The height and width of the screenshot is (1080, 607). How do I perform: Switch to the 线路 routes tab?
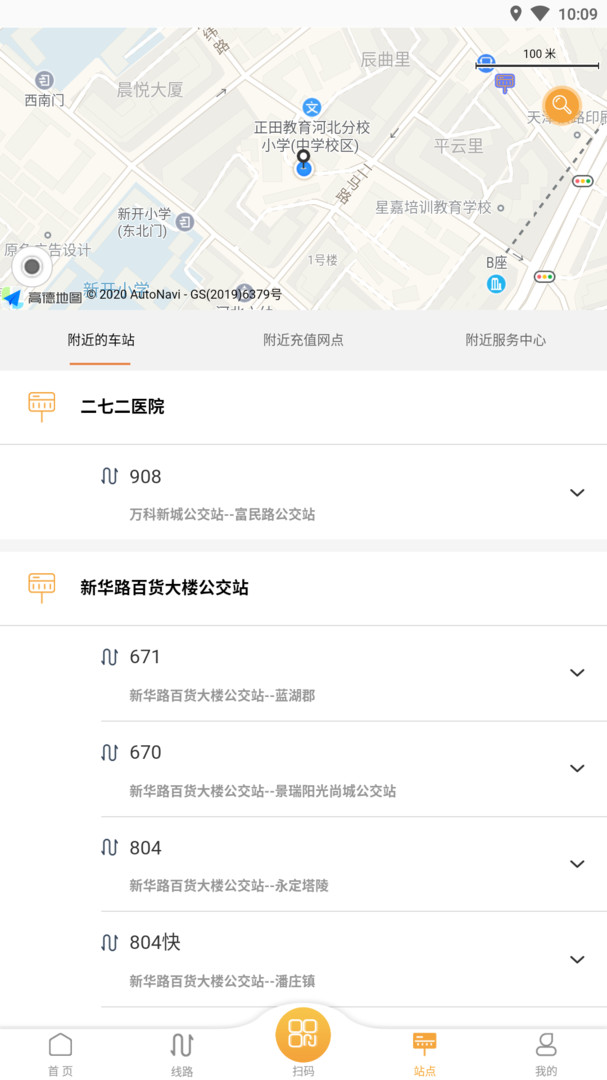point(181,1055)
